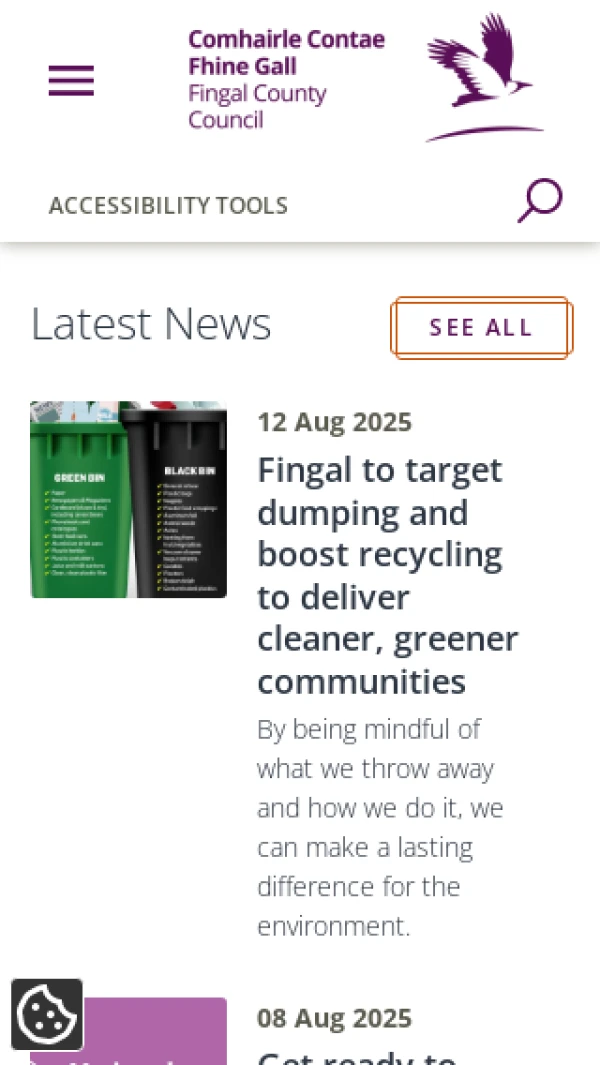Open the green and black bins image
The image size is (600, 1065).
[x=128, y=499]
